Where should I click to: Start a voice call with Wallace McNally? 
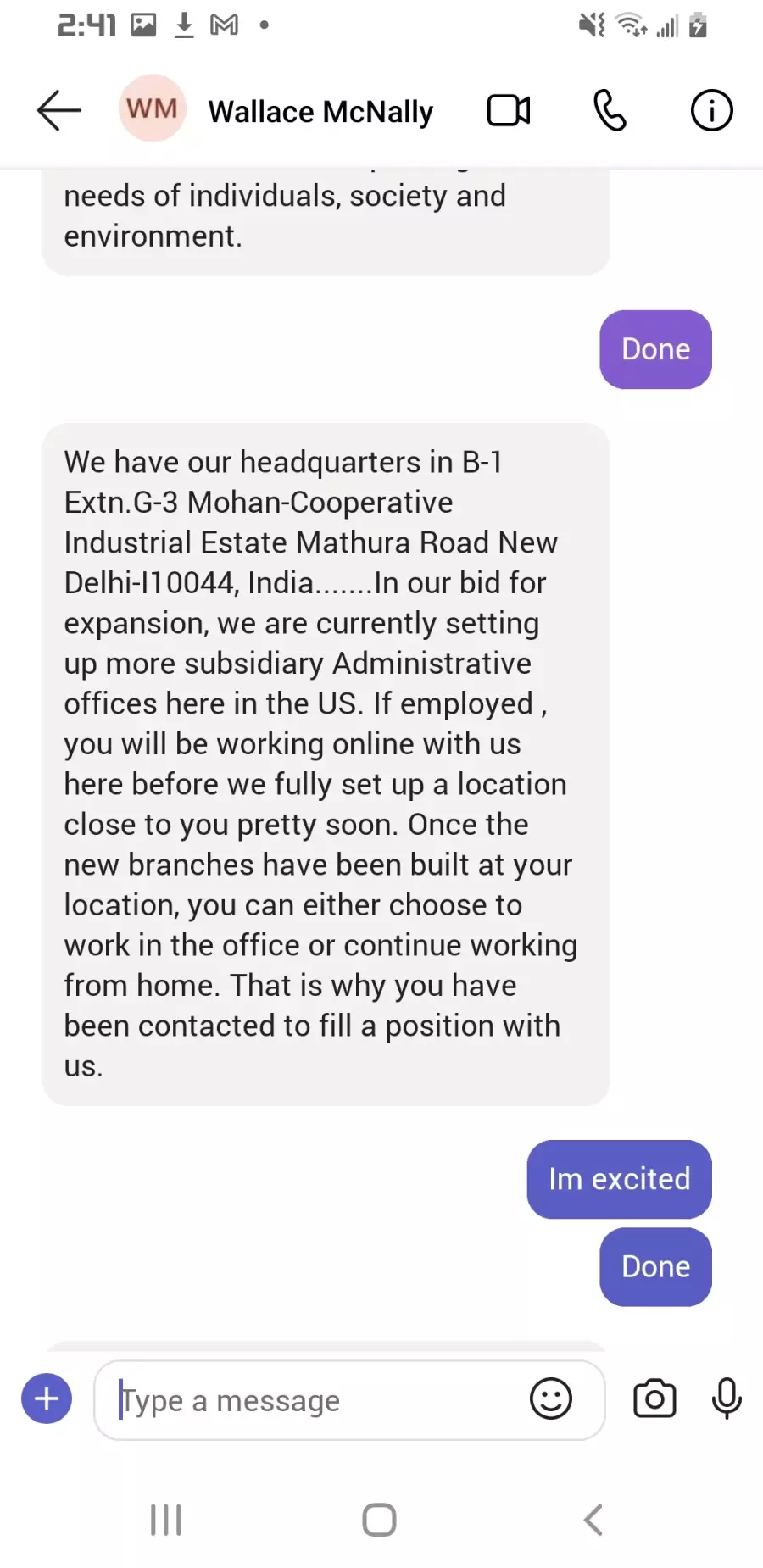[x=610, y=111]
